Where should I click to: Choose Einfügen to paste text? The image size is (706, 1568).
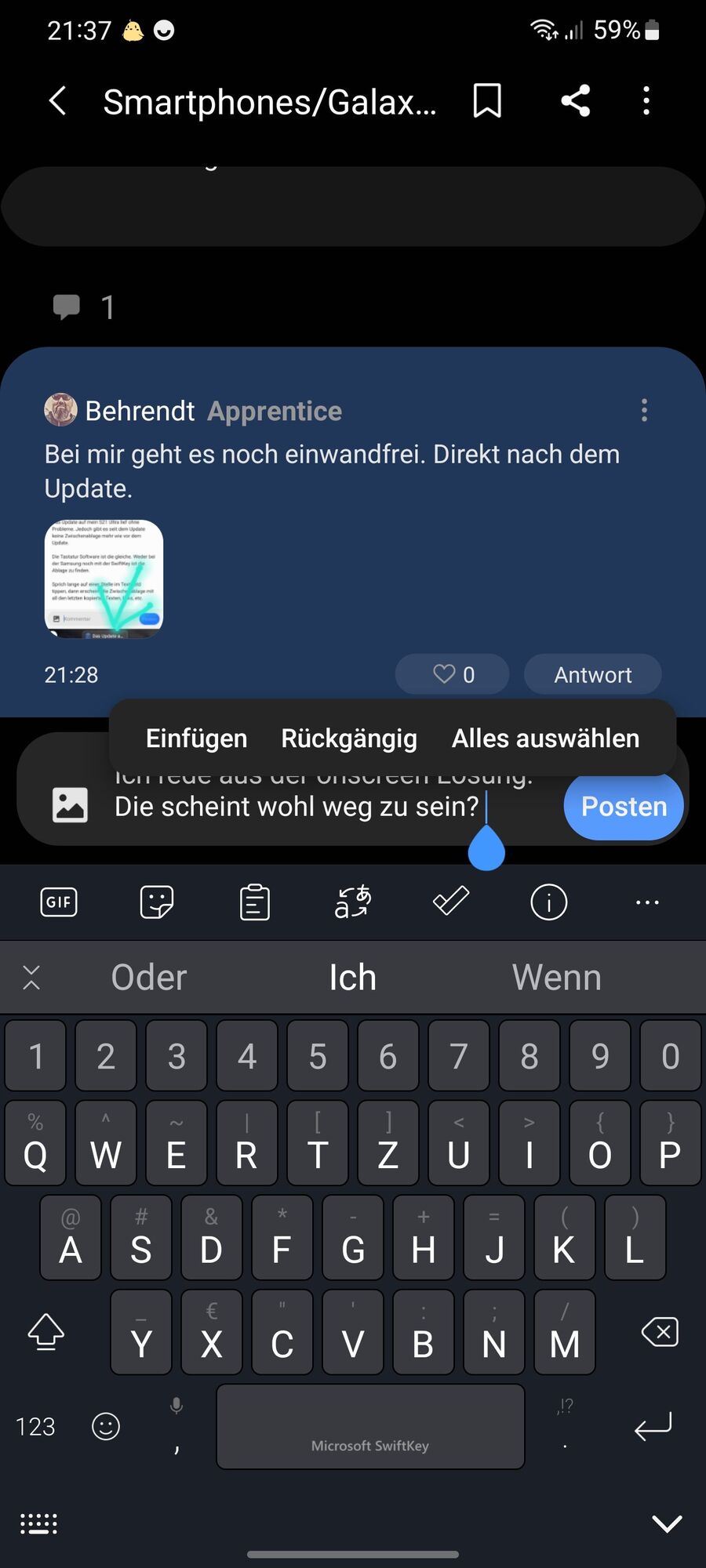[x=196, y=738]
